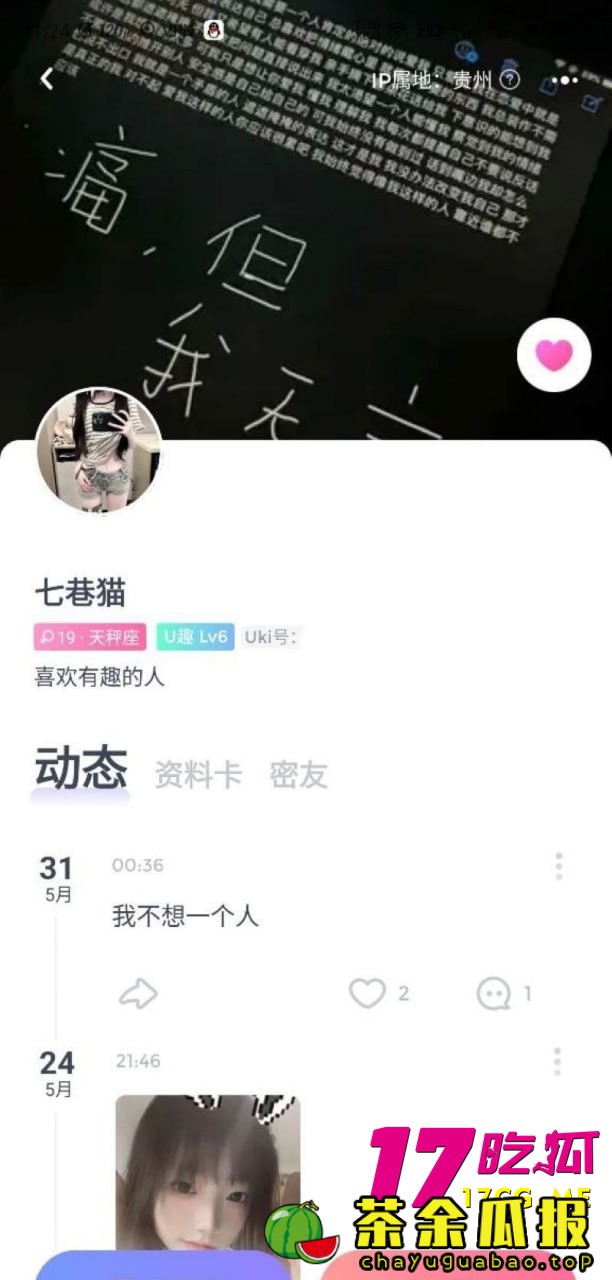Image resolution: width=612 pixels, height=1280 pixels.
Task: Open options for the 31 May post
Action: pyautogui.click(x=558, y=866)
